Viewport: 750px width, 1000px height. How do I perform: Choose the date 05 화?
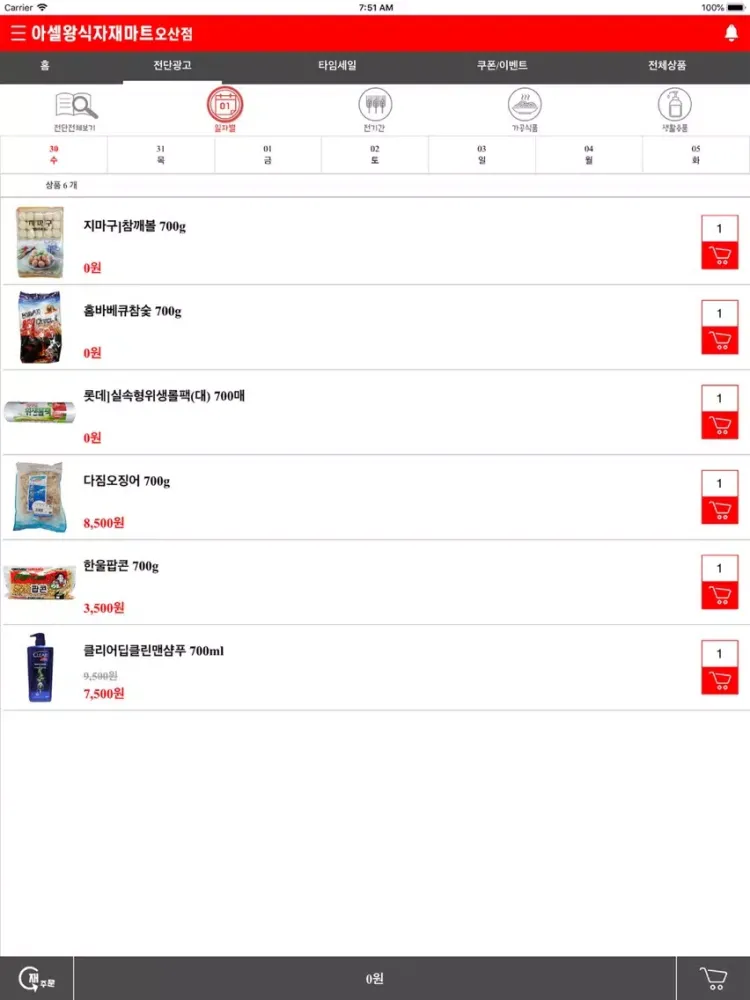696,154
